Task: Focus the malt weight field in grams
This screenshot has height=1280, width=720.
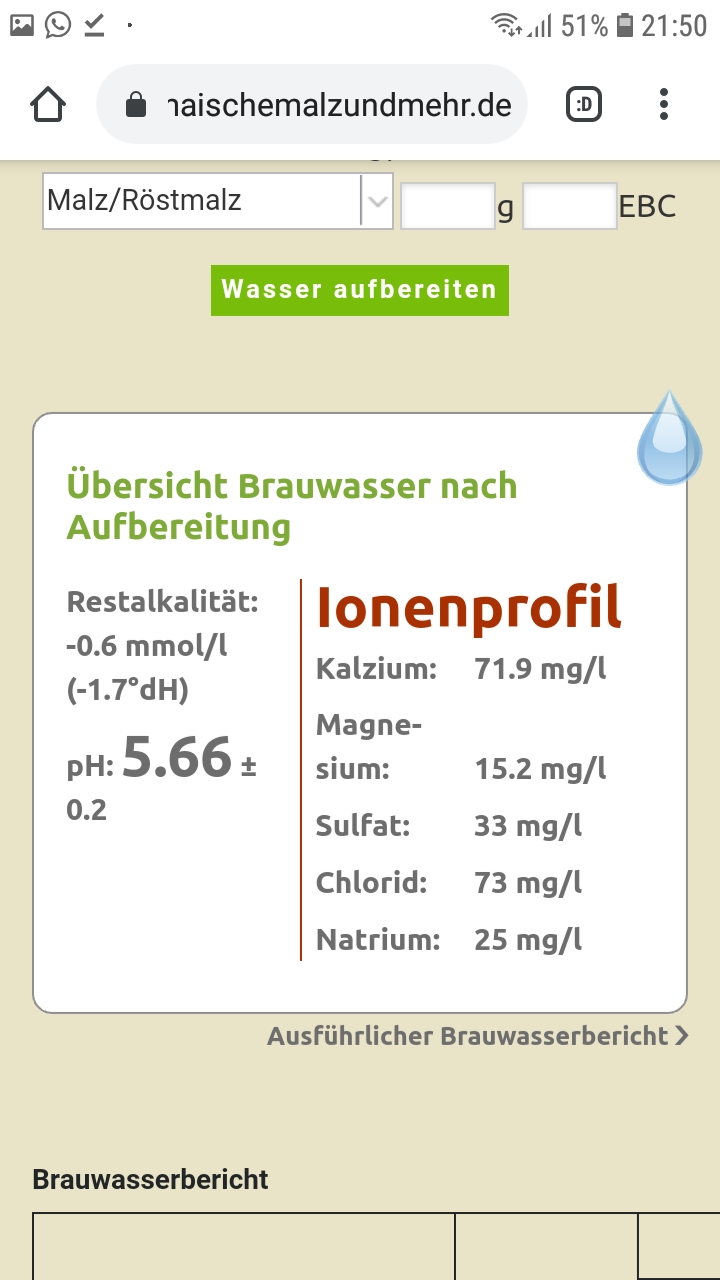Action: pyautogui.click(x=447, y=206)
